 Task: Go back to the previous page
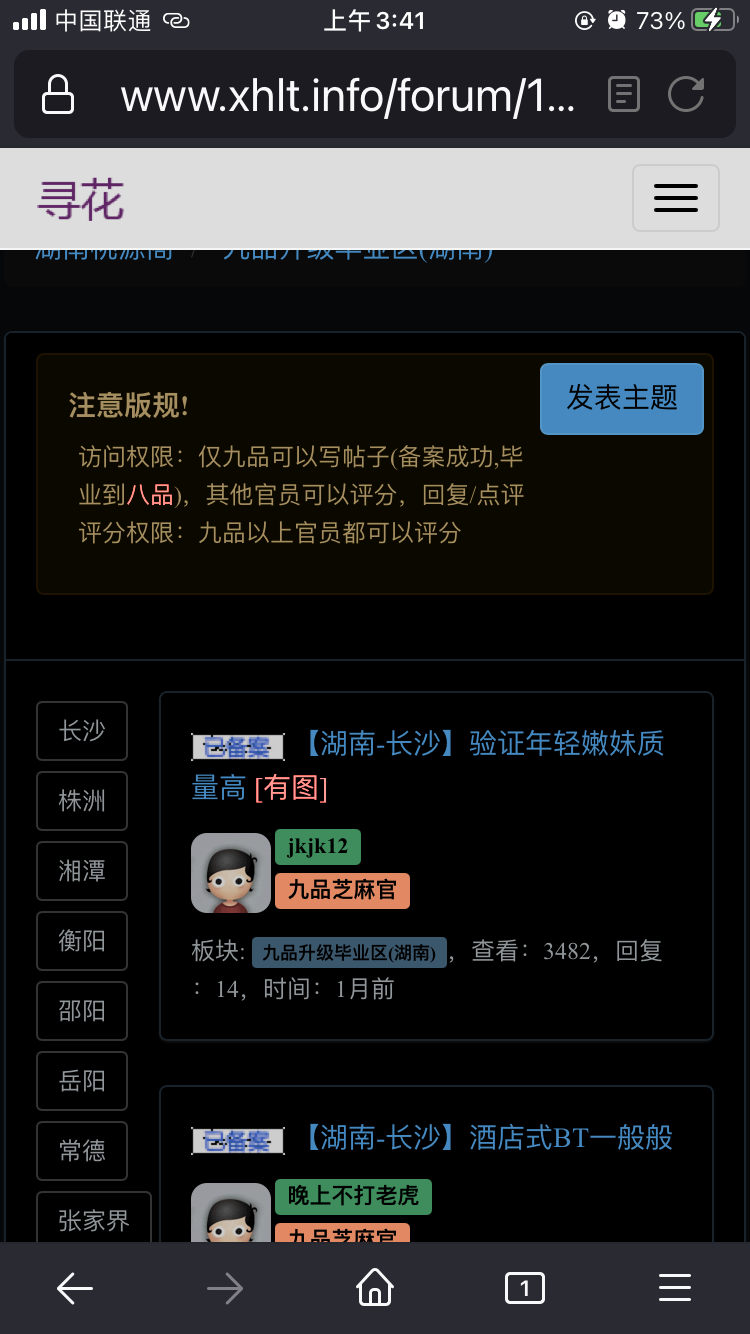click(75, 1288)
